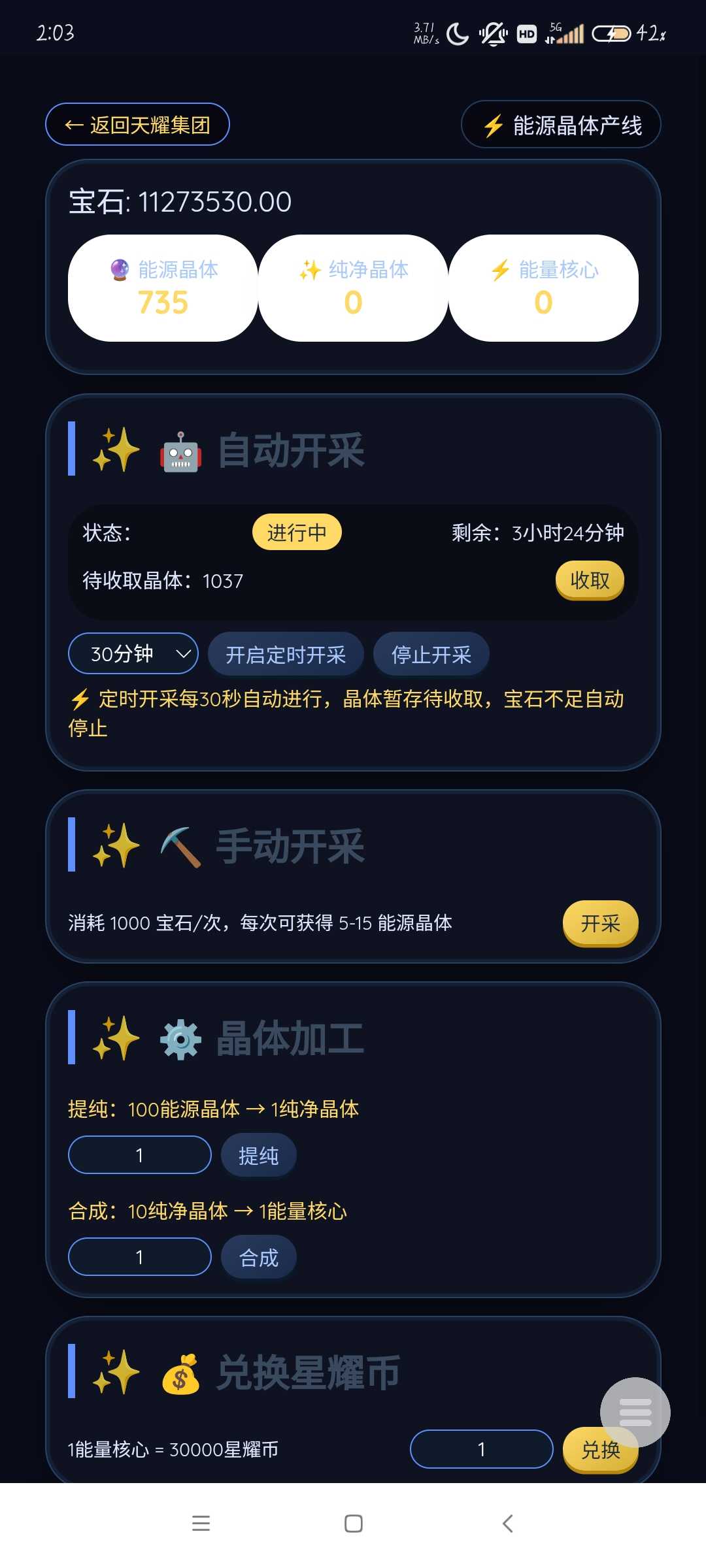This screenshot has height=1568, width=706.
Task: Start timed mining with 开启定时开采
Action: [x=286, y=655]
